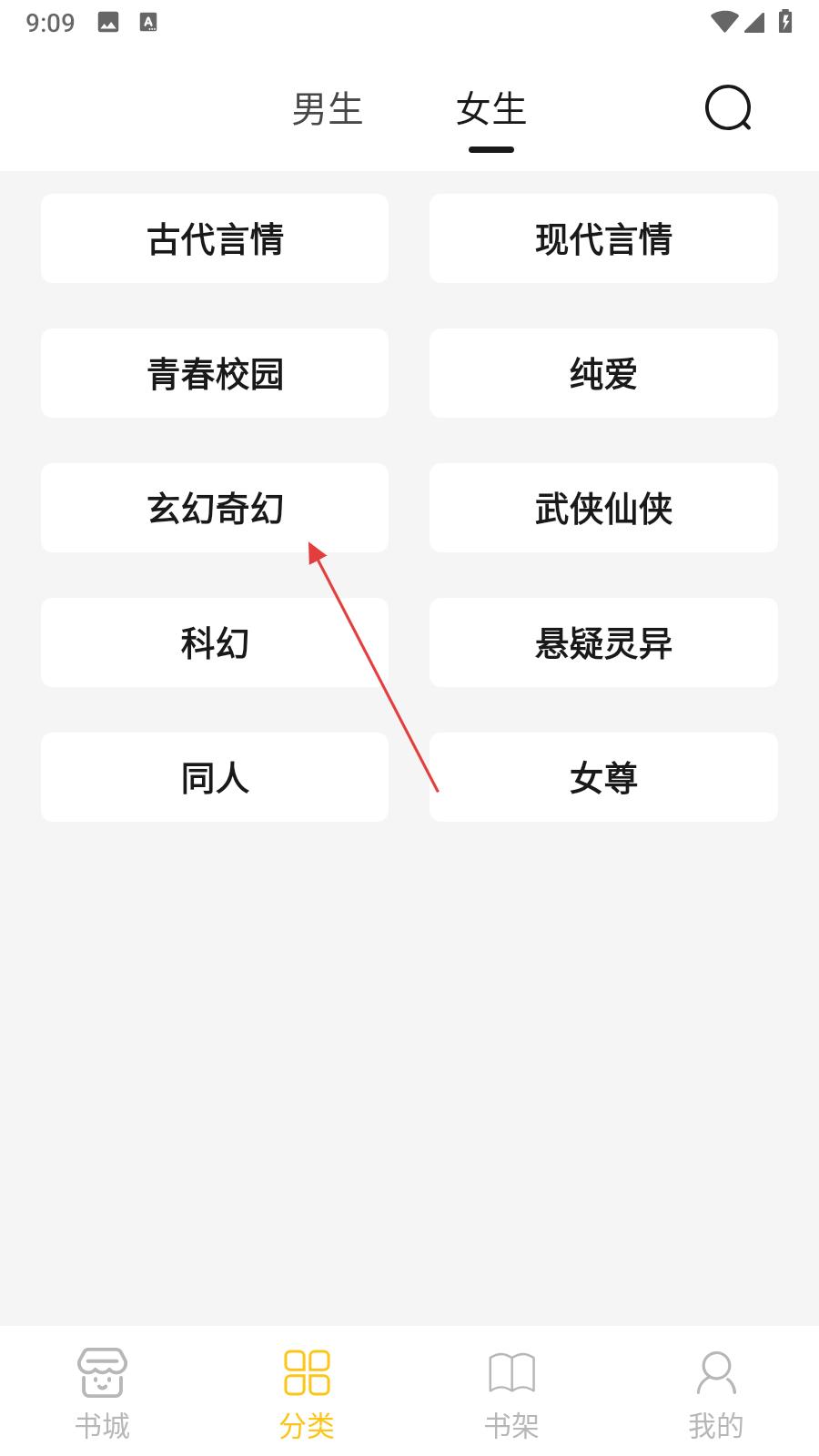Select the 女生 tab
Screen dimensions: 819x1456
pos(491,109)
